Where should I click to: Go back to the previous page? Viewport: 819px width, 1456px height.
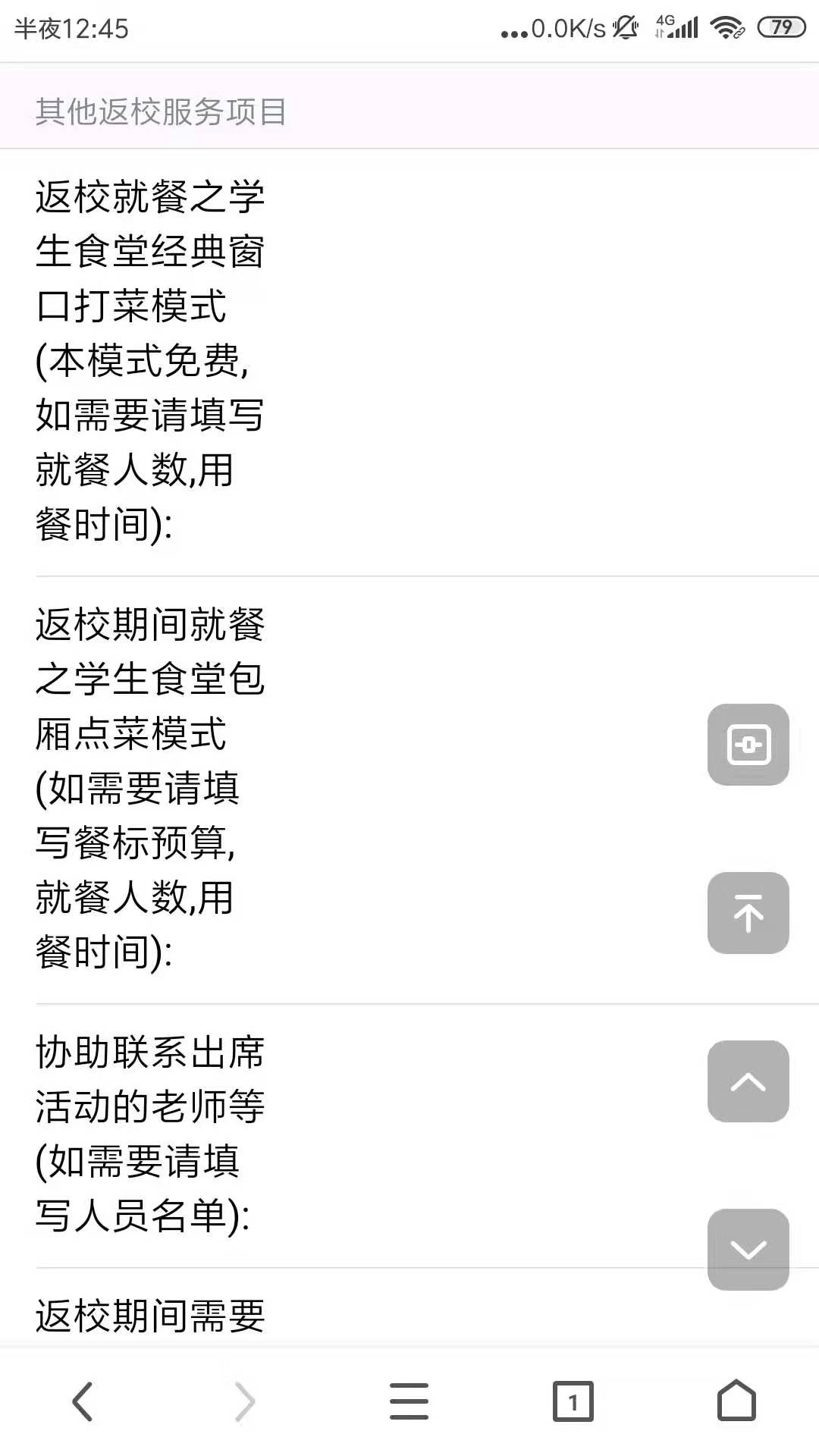point(82,1401)
